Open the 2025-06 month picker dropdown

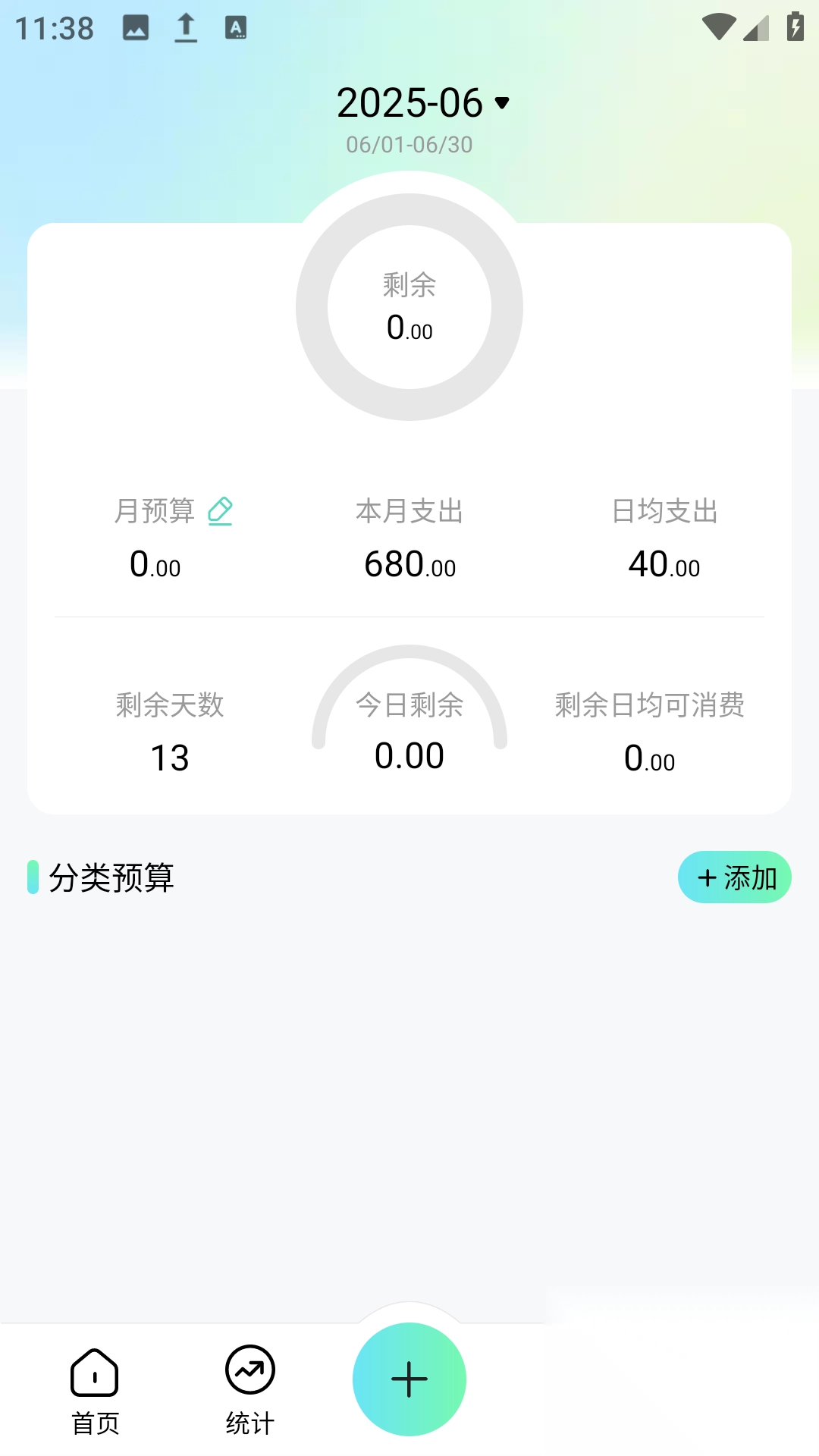click(409, 102)
